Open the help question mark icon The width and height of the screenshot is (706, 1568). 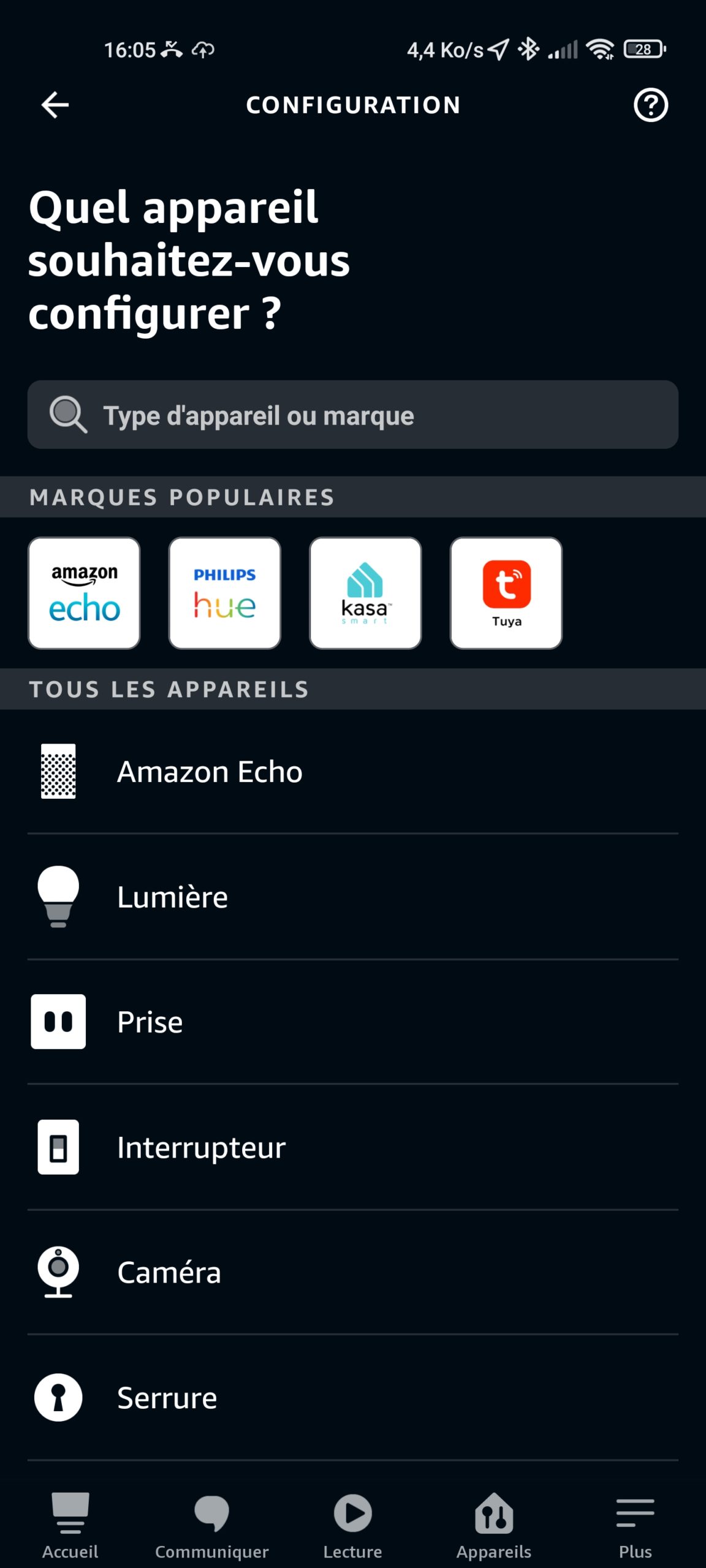[x=650, y=105]
